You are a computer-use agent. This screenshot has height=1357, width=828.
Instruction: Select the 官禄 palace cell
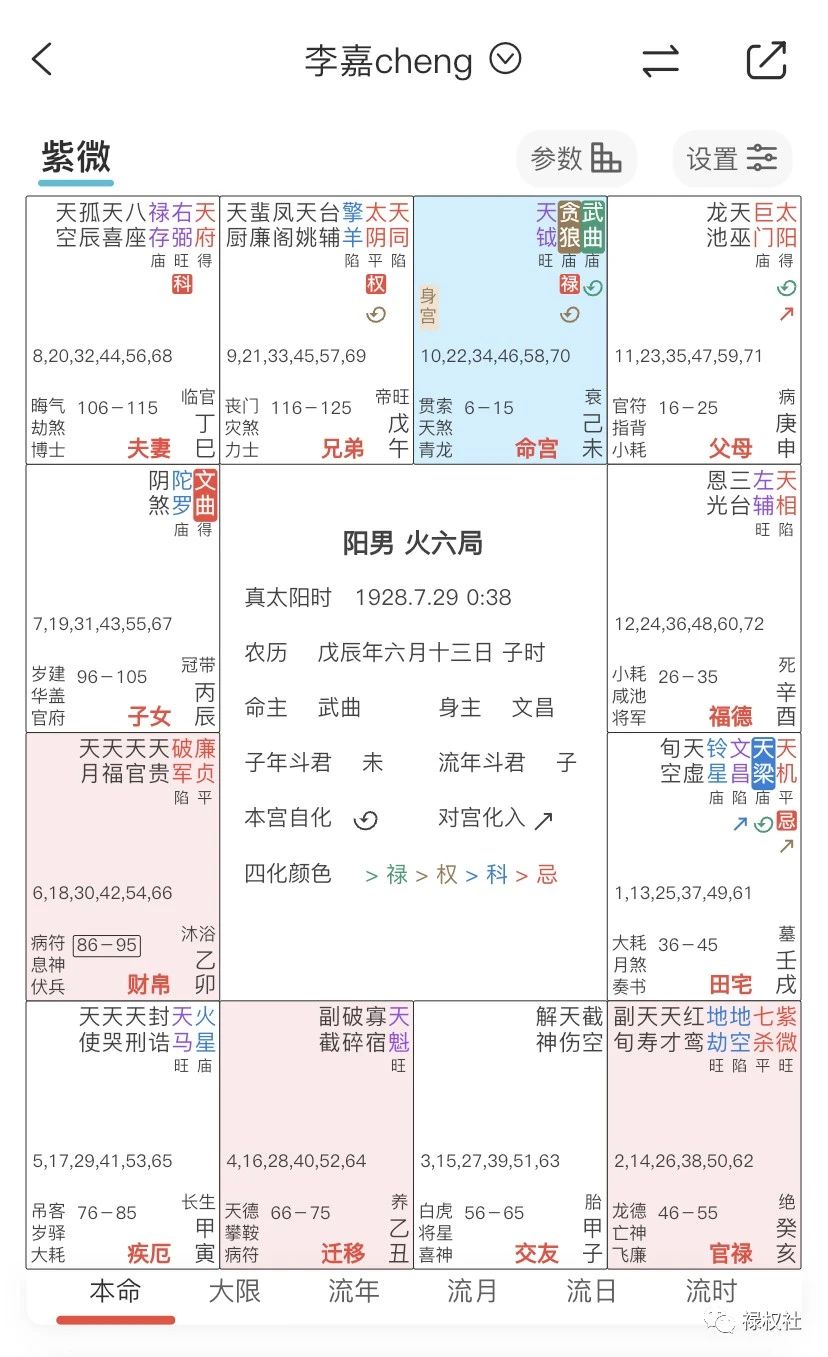coord(704,1135)
